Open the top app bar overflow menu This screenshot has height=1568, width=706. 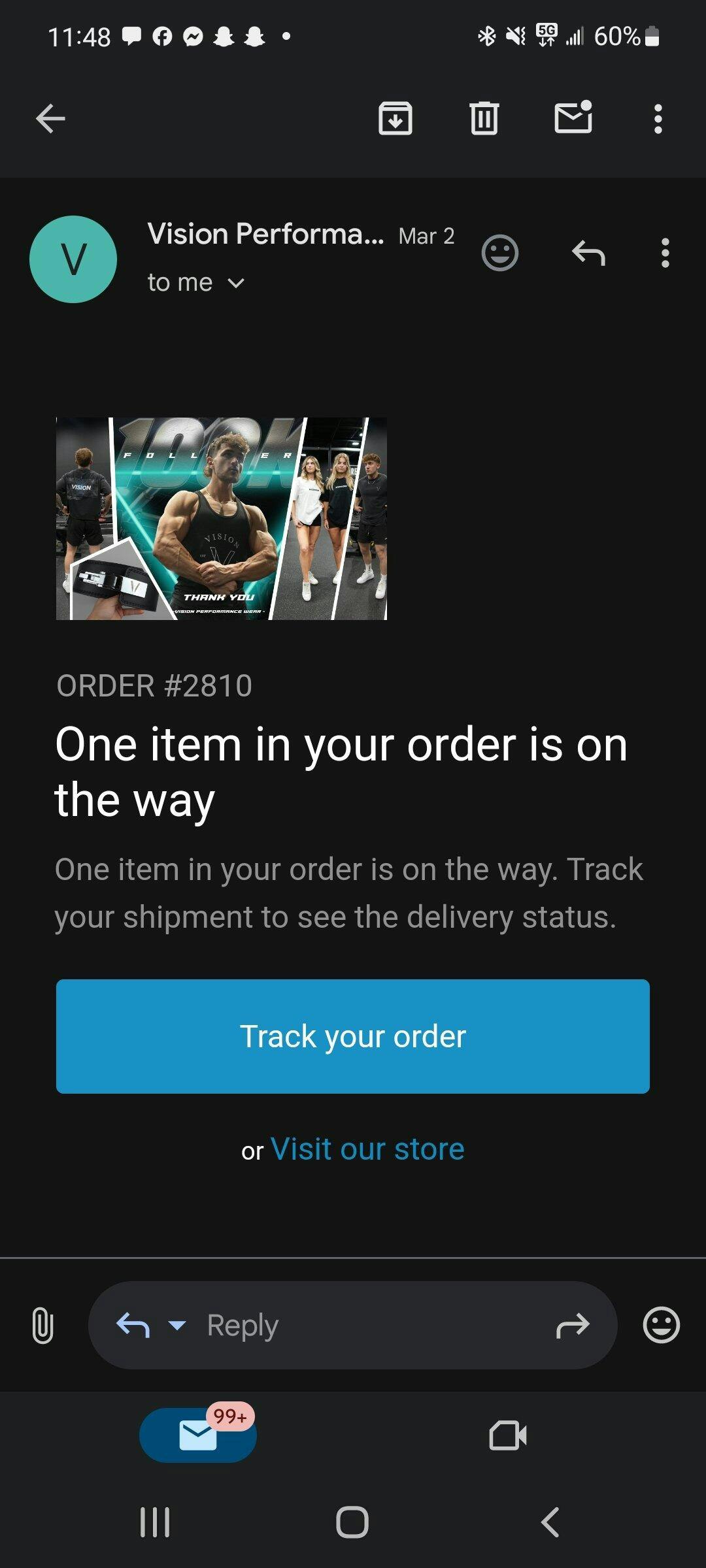tap(658, 119)
